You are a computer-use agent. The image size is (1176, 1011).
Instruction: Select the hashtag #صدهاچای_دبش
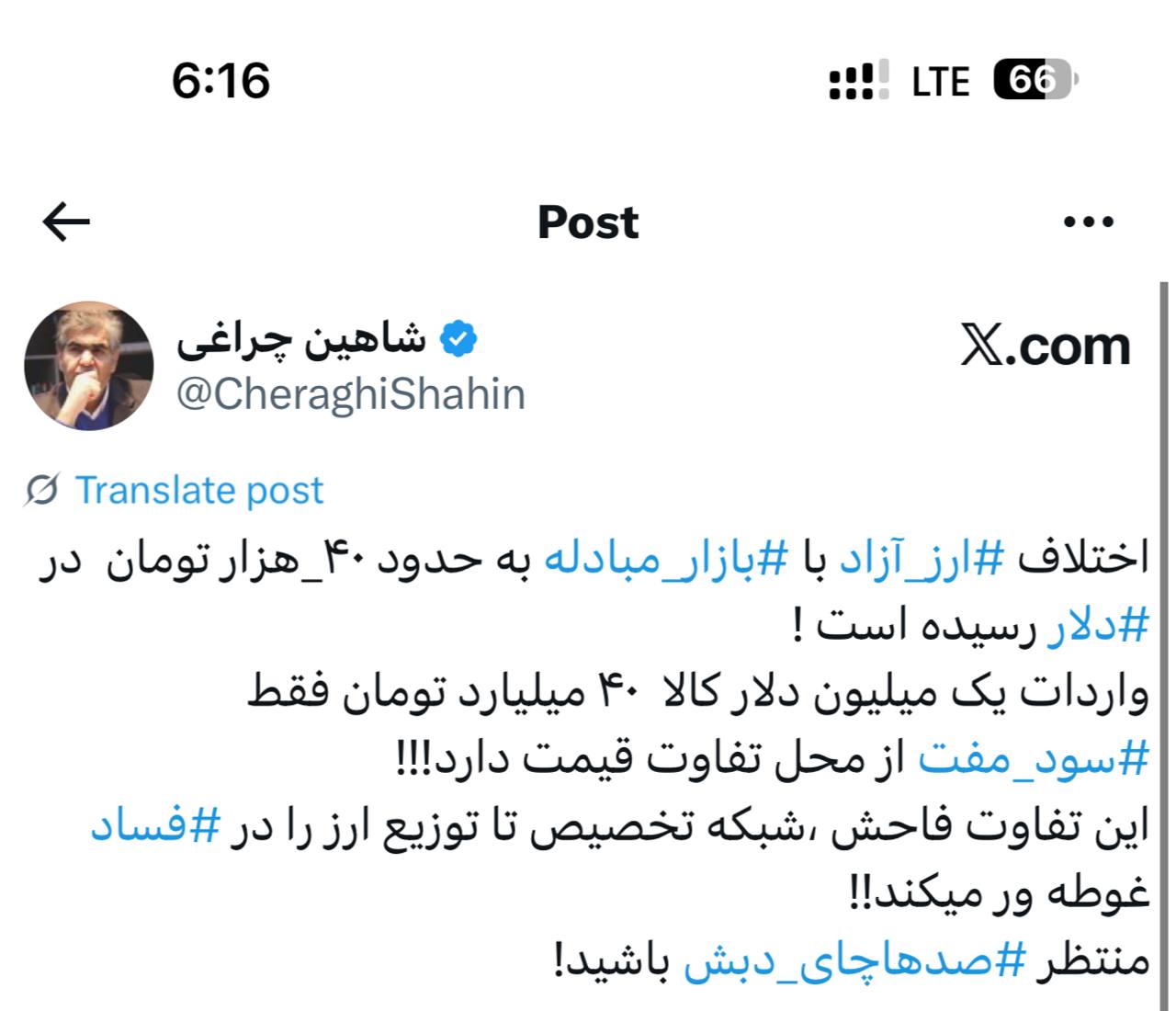(x=853, y=961)
